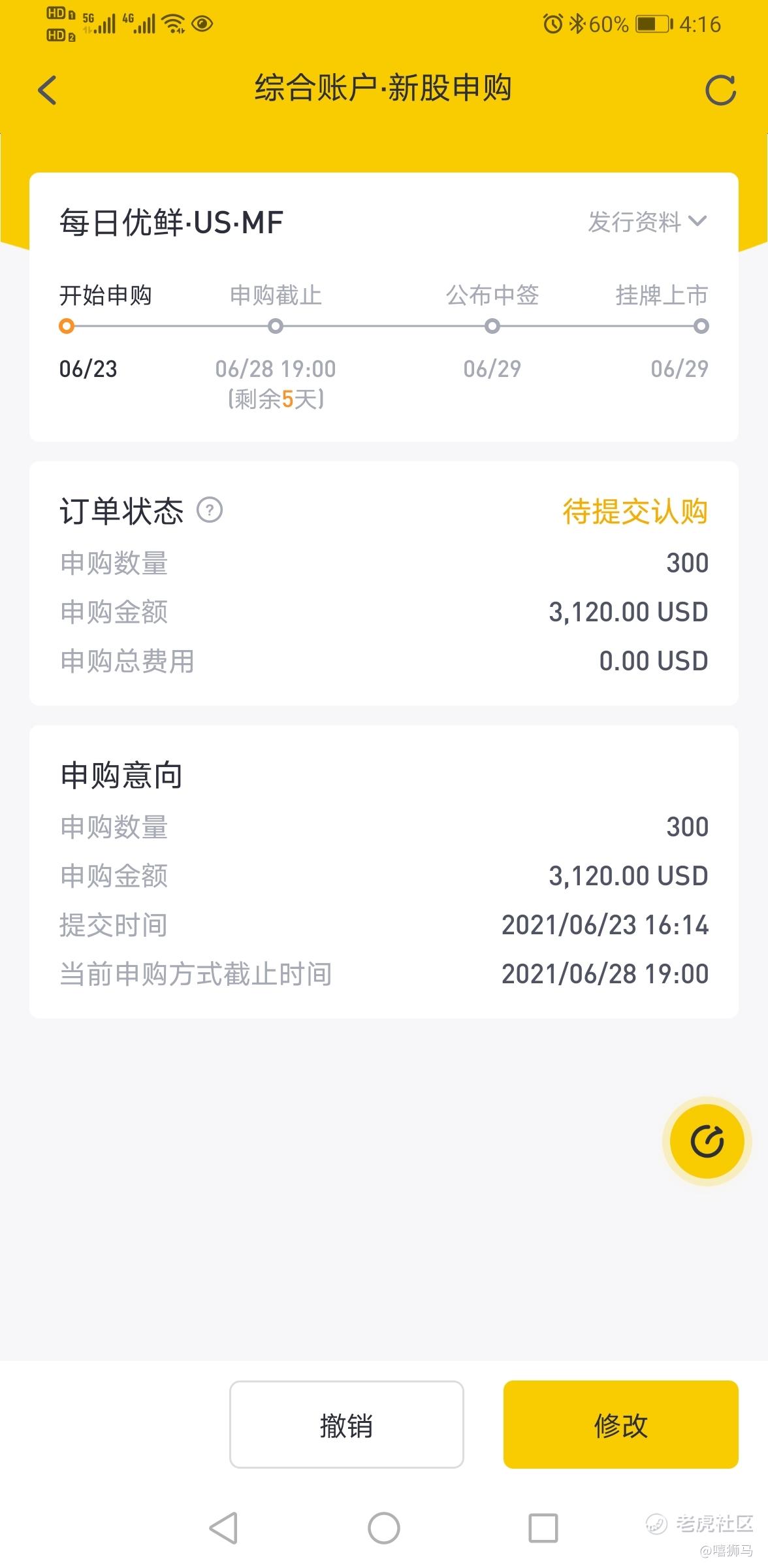This screenshot has height=1568, width=768.
Task: Modify the order with 修改
Action: pos(620,1424)
